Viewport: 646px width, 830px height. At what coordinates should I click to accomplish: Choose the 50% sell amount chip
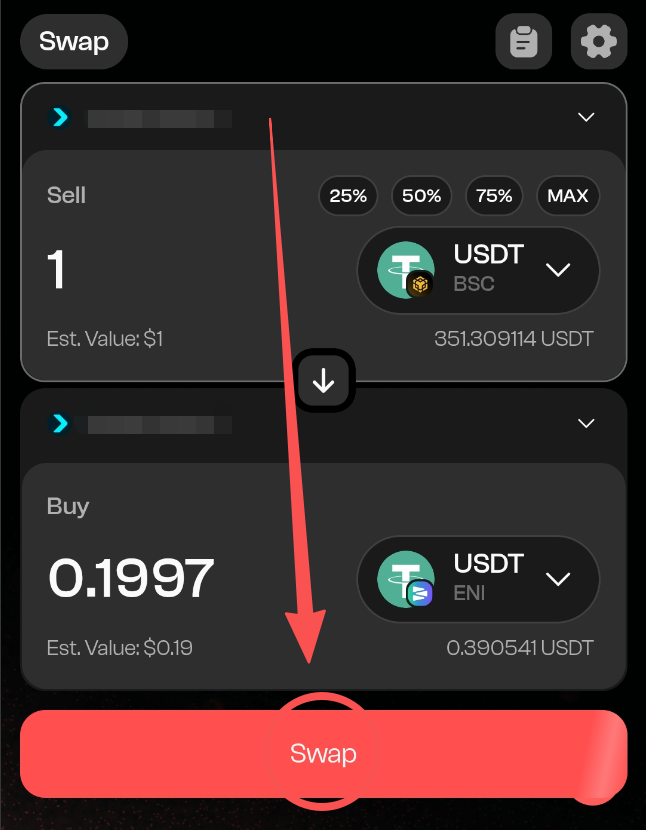tap(422, 196)
